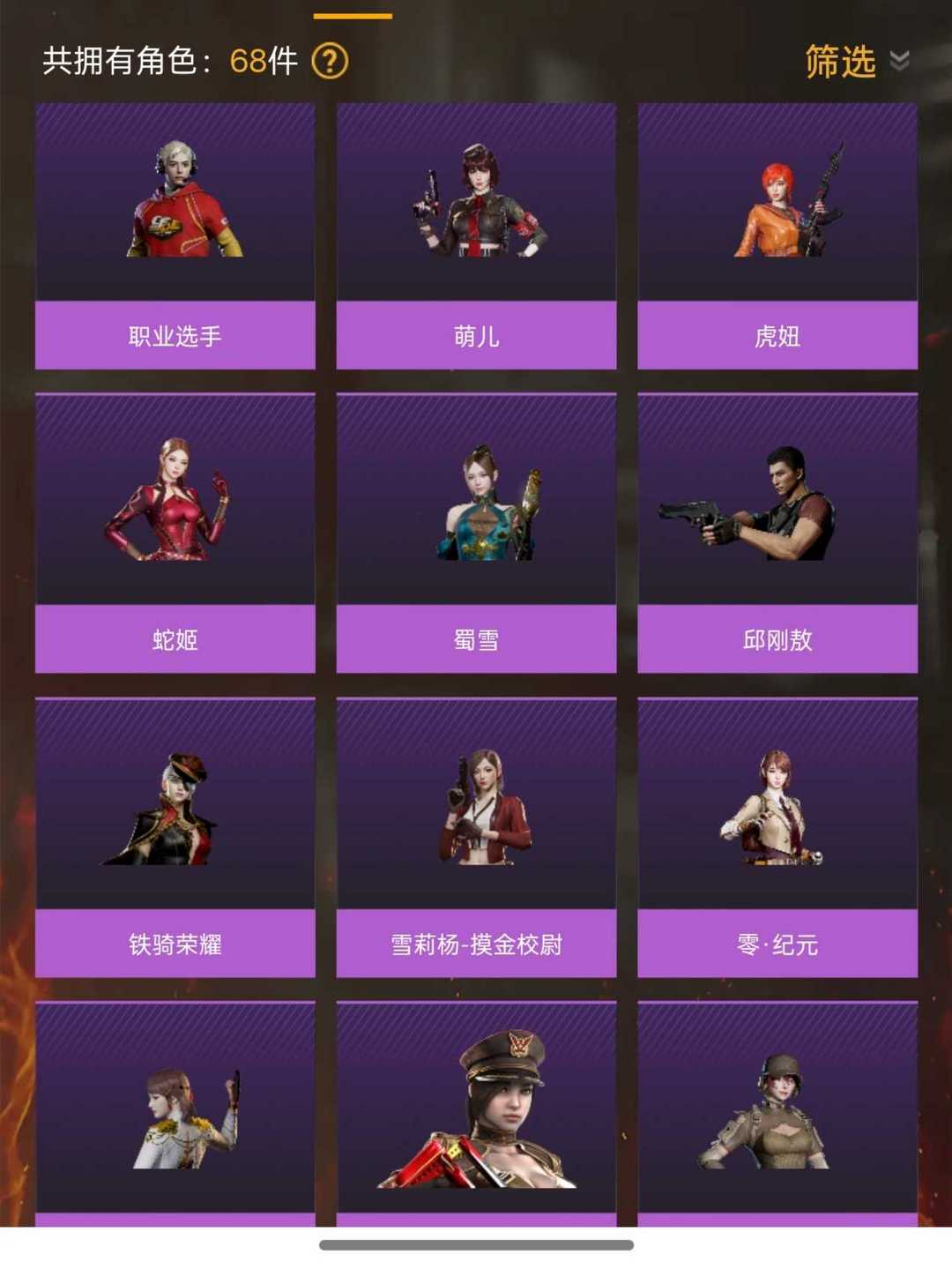Open the 职业选手 character card

175,235
